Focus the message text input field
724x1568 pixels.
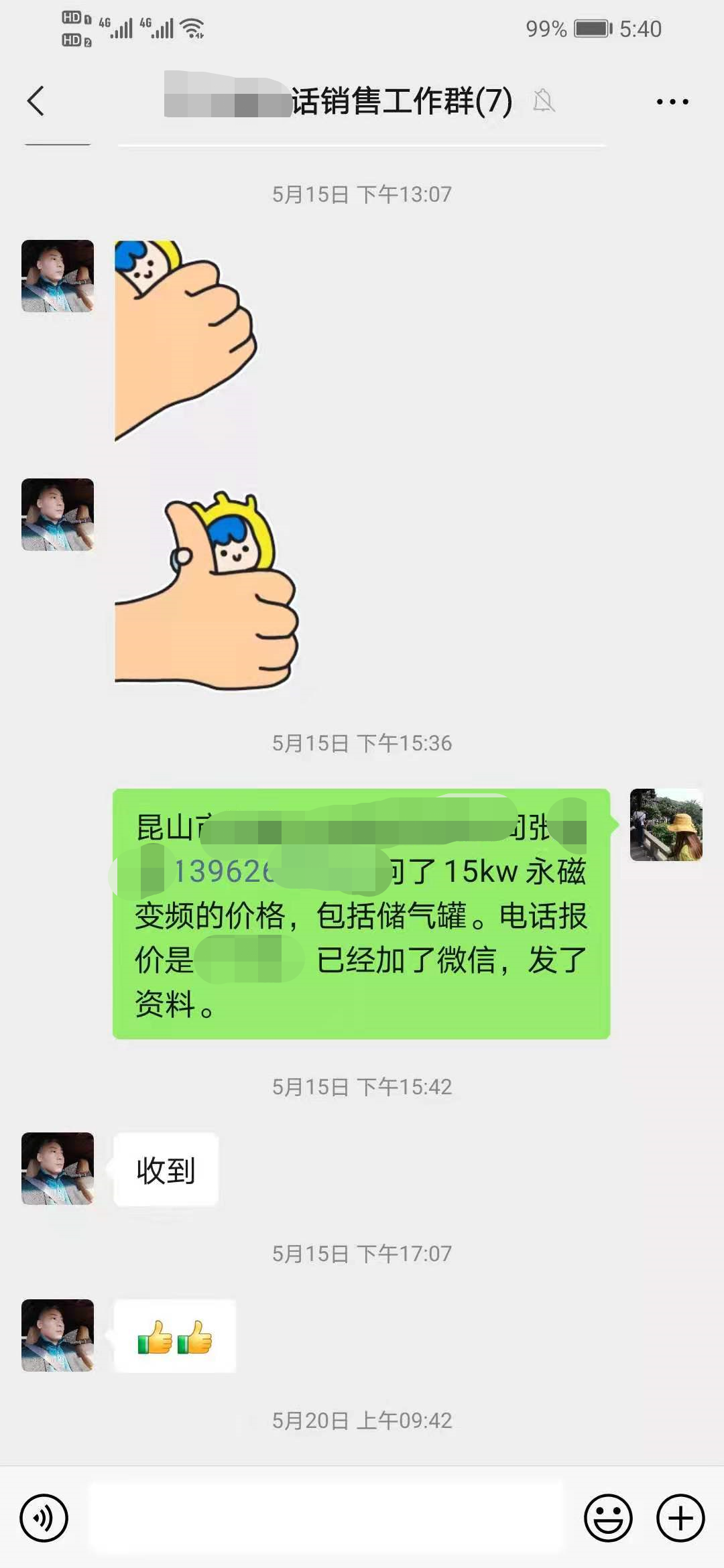tap(326, 1517)
